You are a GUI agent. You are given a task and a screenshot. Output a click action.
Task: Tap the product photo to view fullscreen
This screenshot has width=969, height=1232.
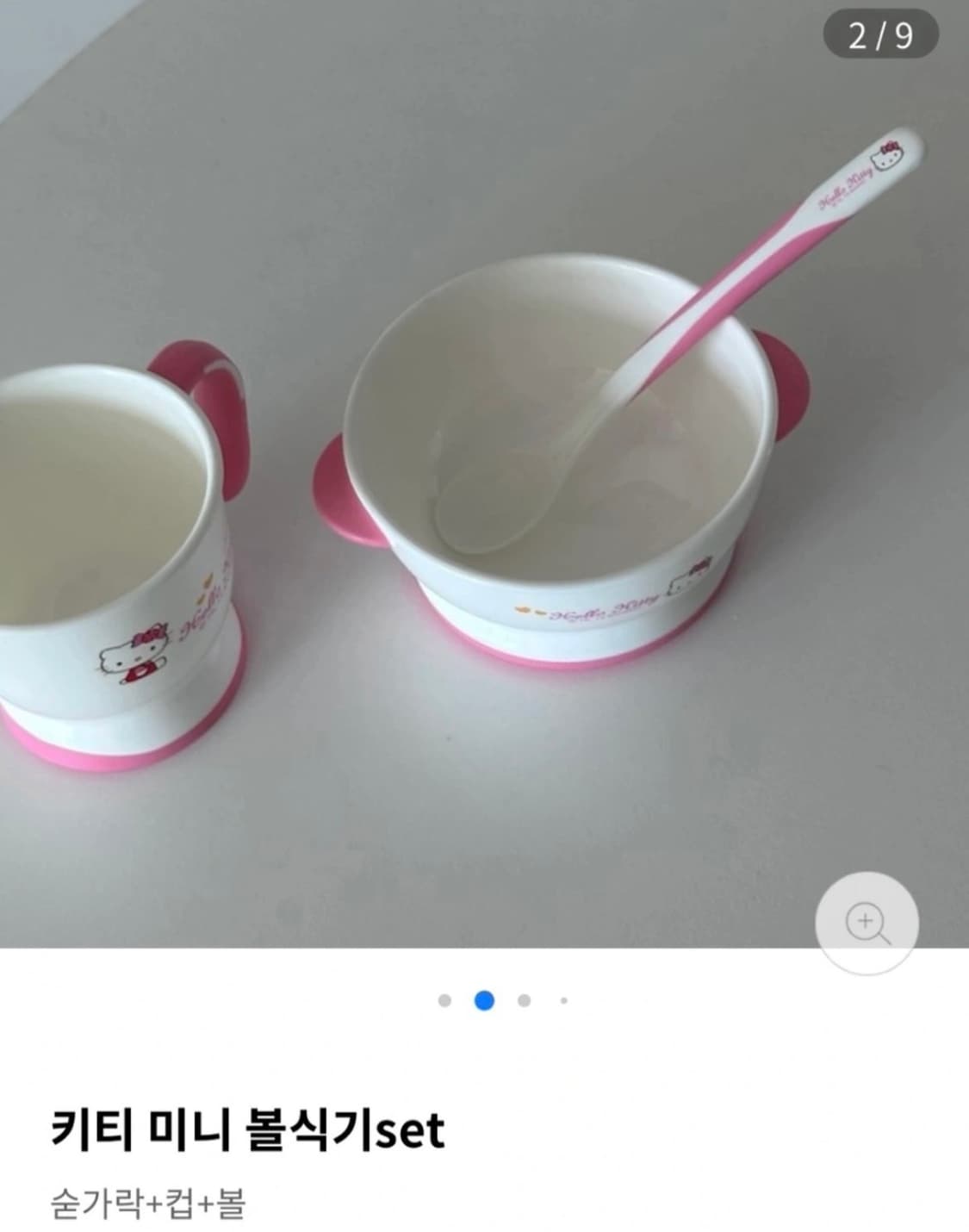pos(482,474)
